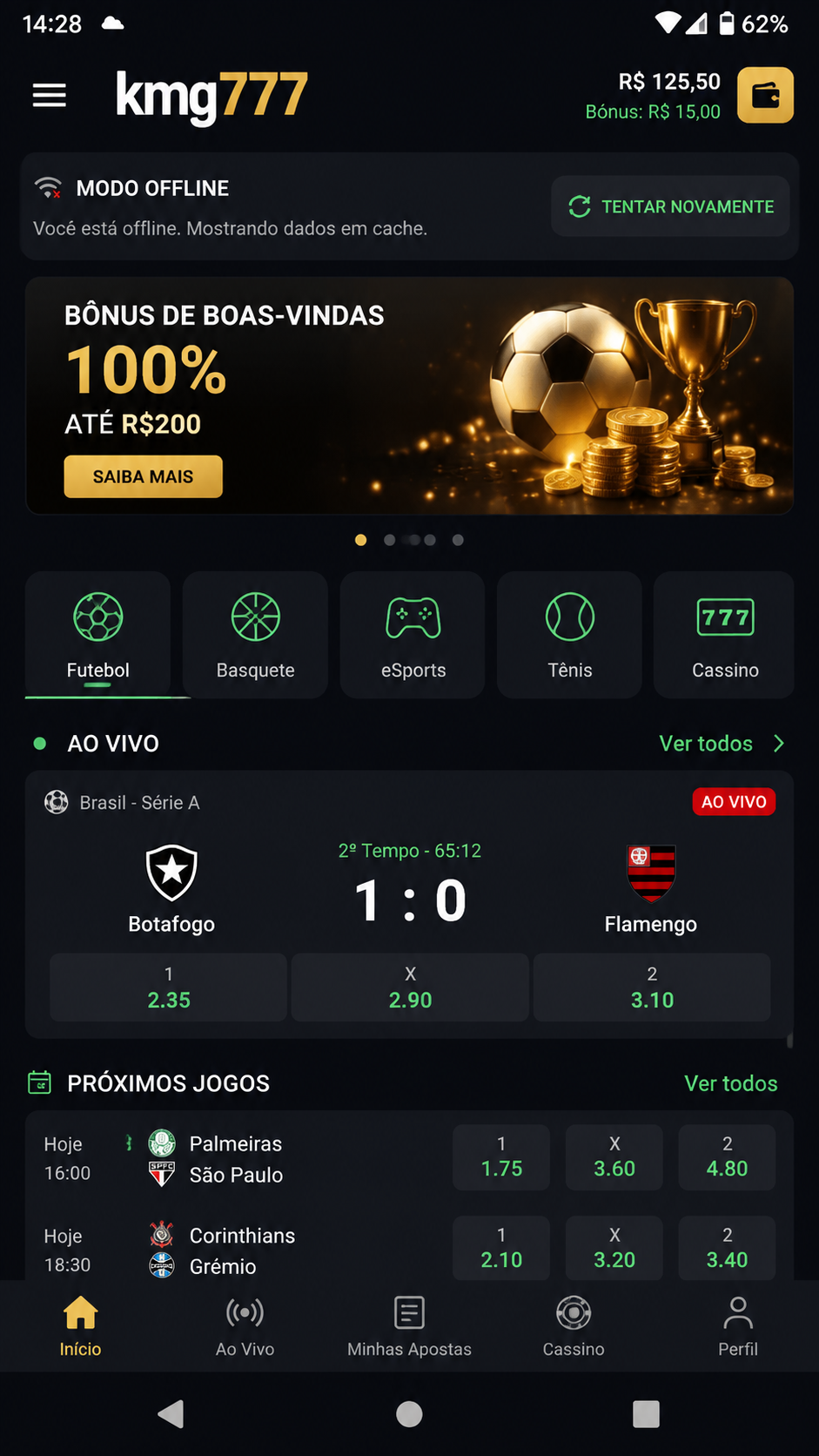Select São Paulo win odds 4.80
819x1456 pixels.
coord(727,1157)
